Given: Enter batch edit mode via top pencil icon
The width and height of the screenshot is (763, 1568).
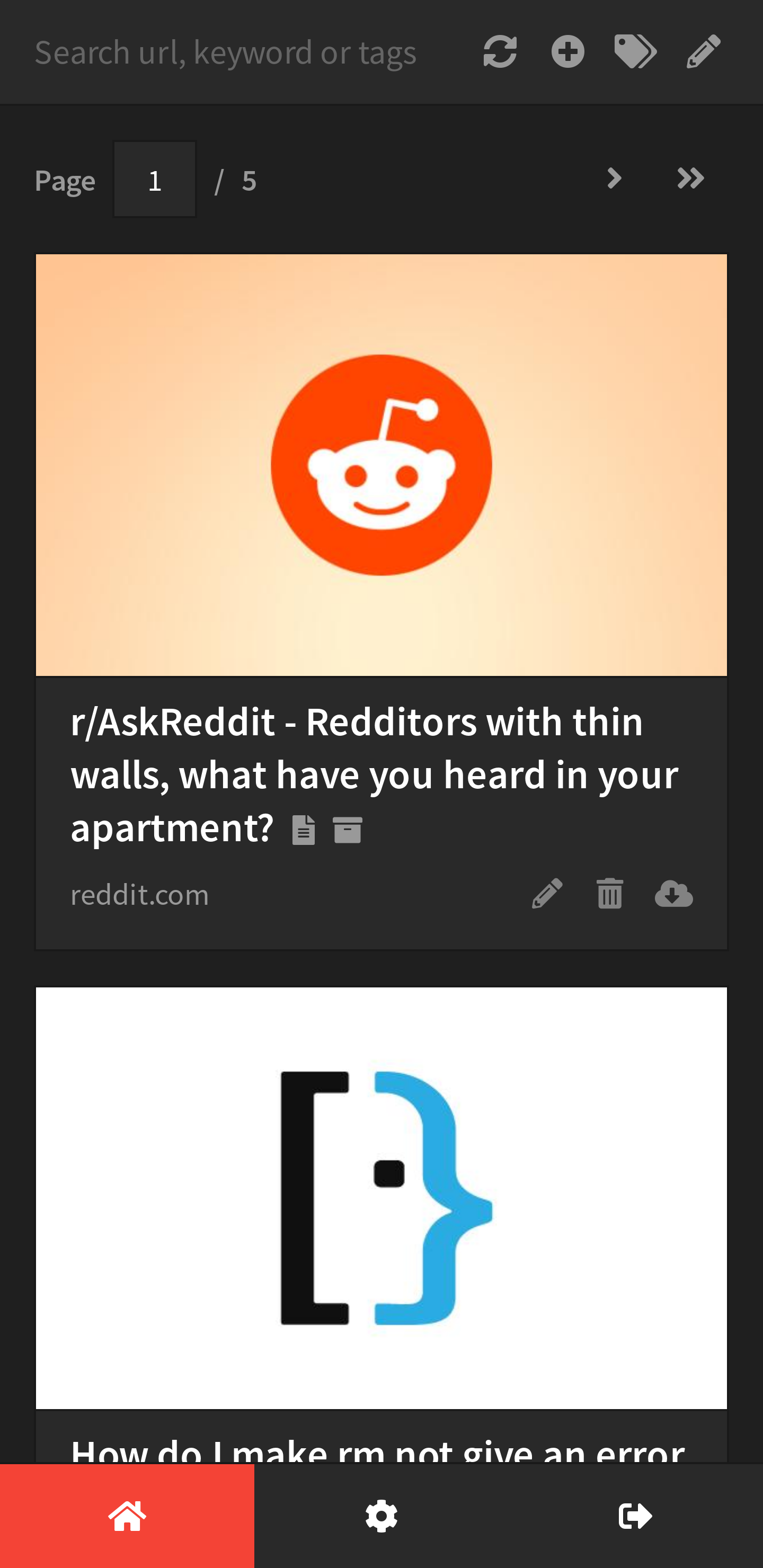Looking at the screenshot, I should click(703, 52).
